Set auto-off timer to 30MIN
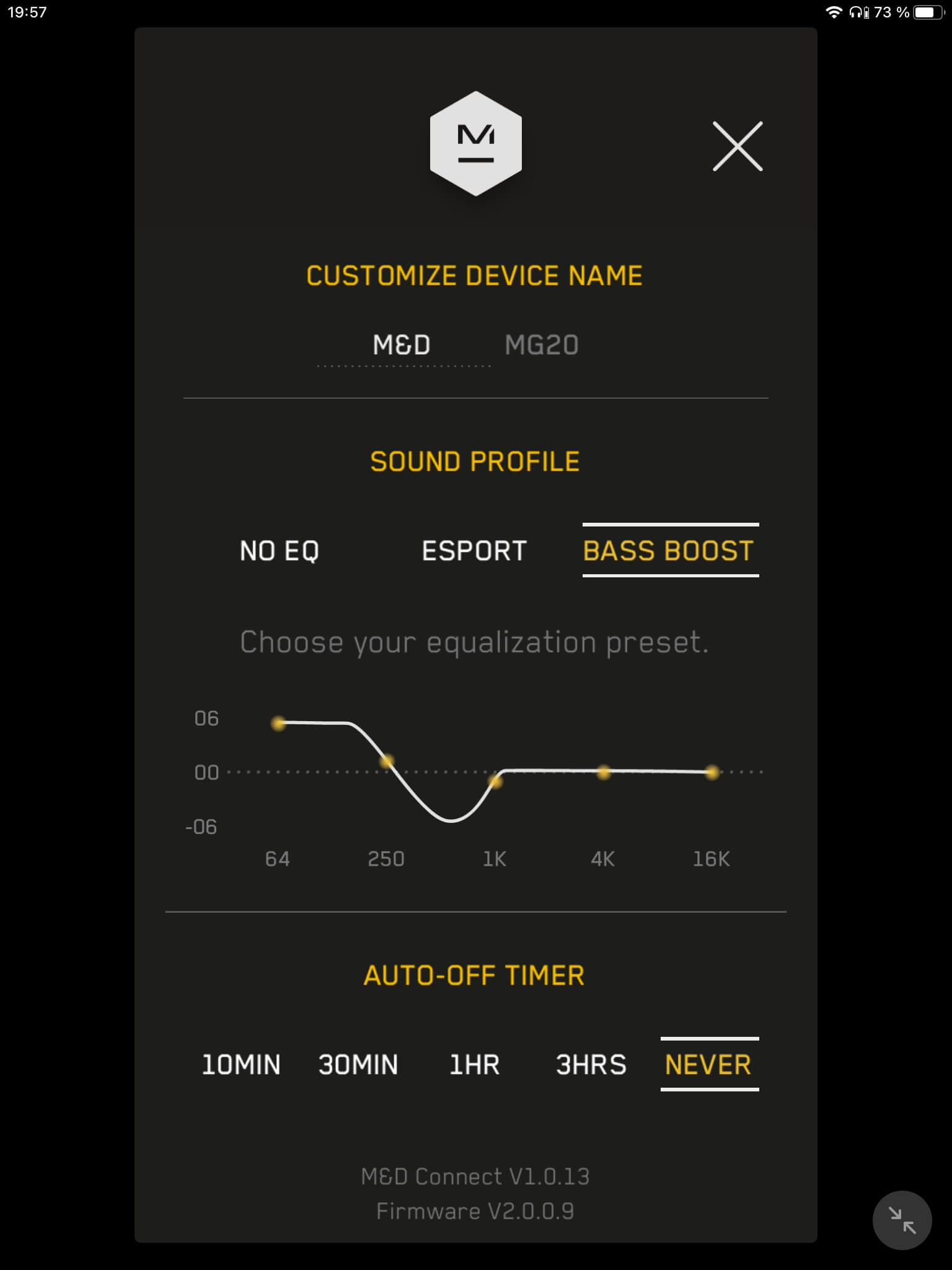This screenshot has height=1270, width=952. pyautogui.click(x=358, y=1065)
